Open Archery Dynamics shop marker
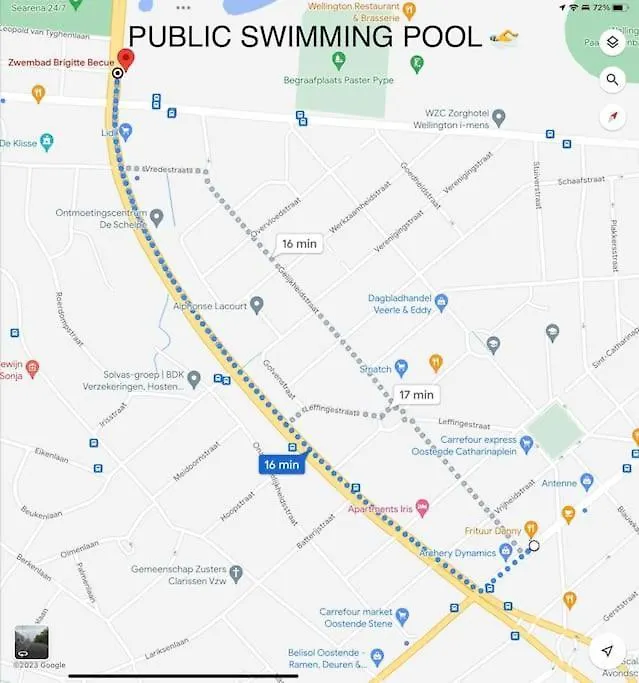Image resolution: width=639 pixels, height=683 pixels. point(506,552)
